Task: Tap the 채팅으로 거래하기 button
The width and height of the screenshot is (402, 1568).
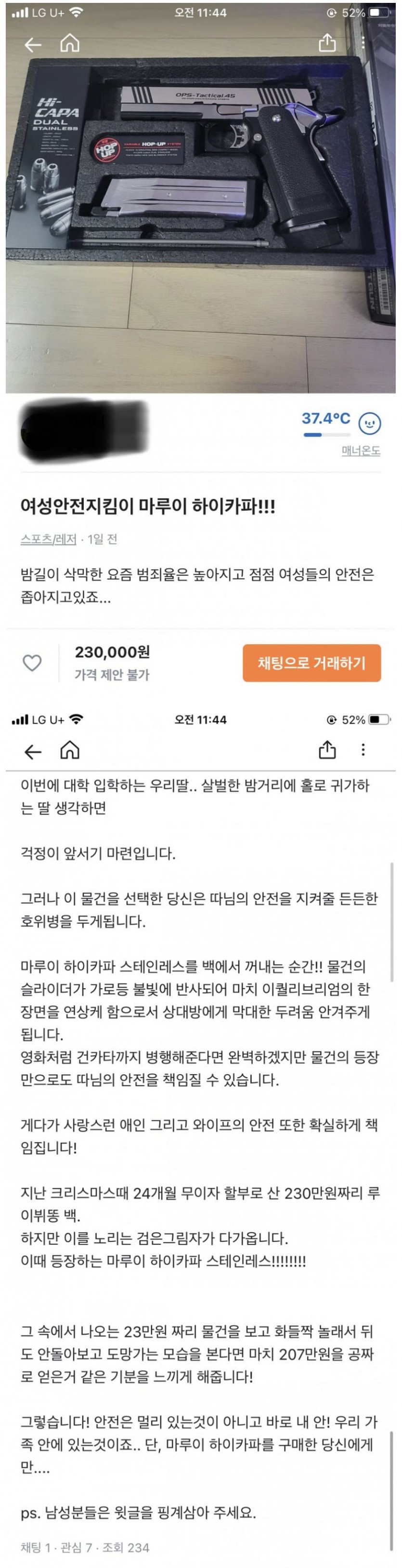Action: point(311,662)
